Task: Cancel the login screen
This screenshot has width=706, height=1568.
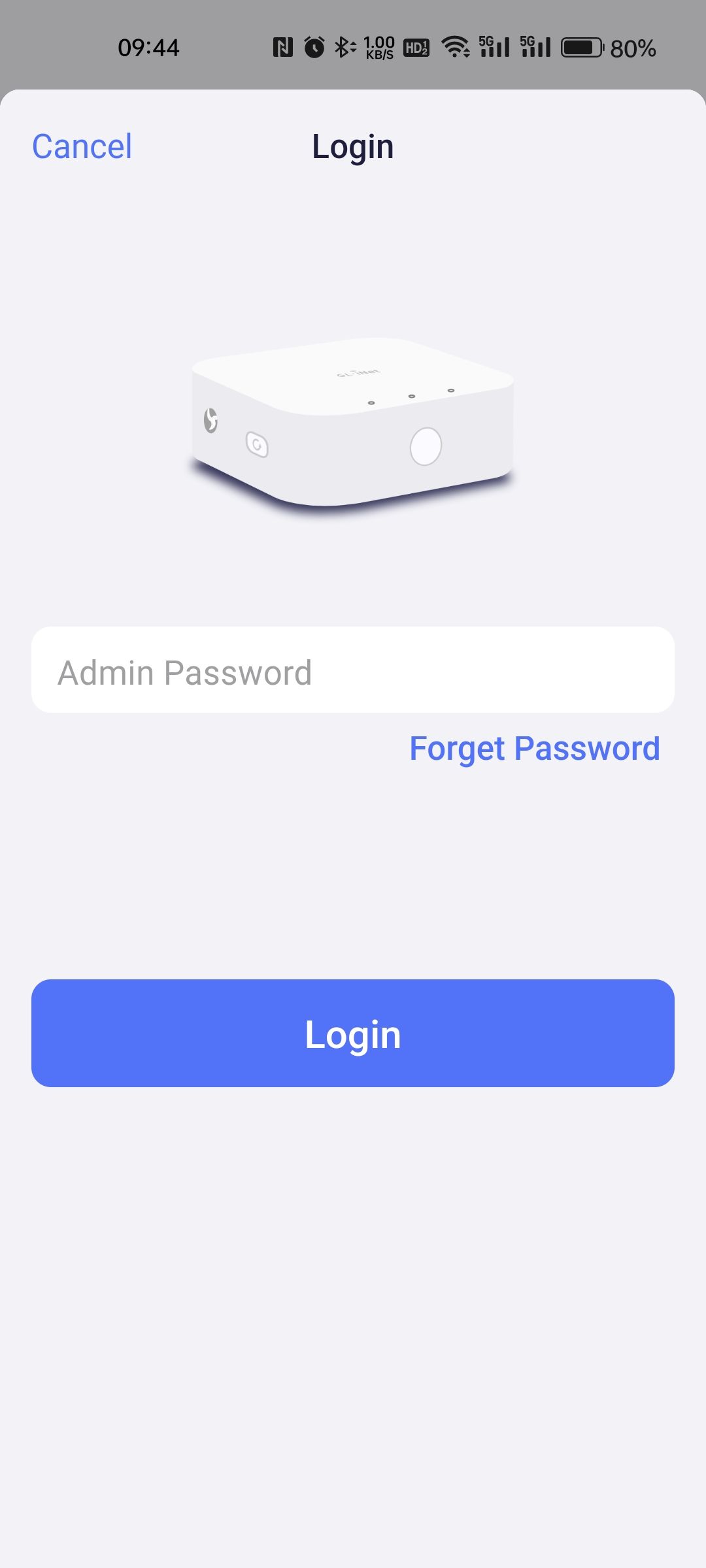Action: click(82, 146)
